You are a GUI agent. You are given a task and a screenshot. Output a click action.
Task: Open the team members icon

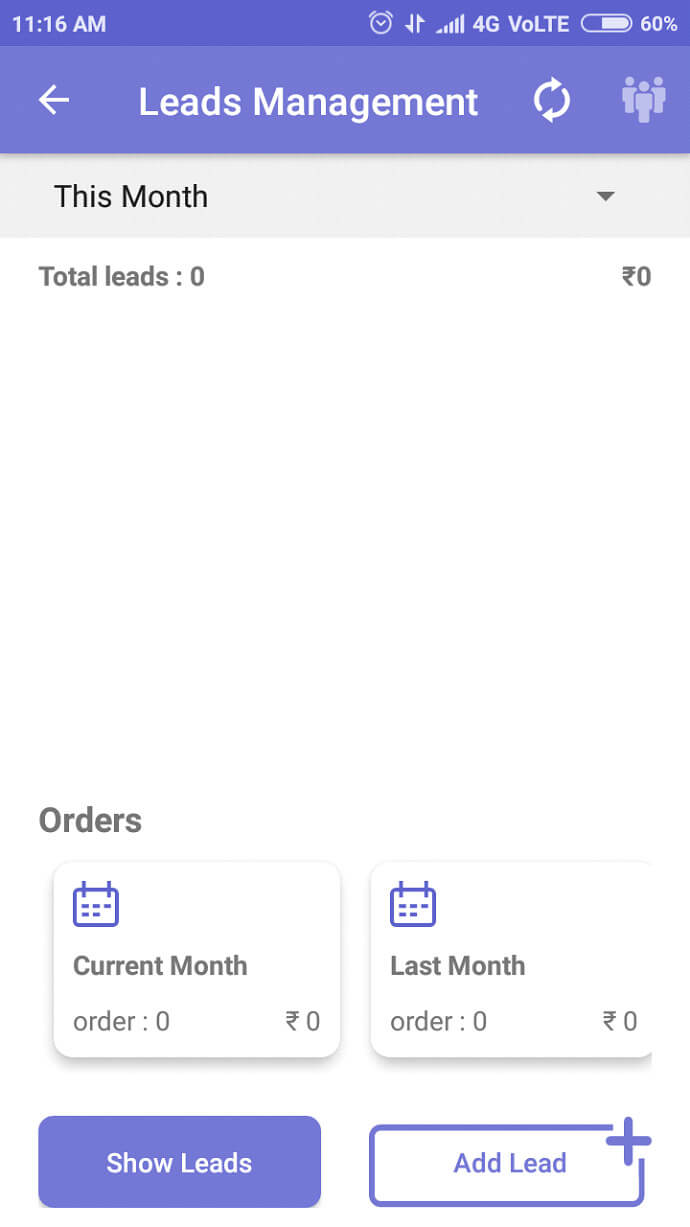[643, 100]
